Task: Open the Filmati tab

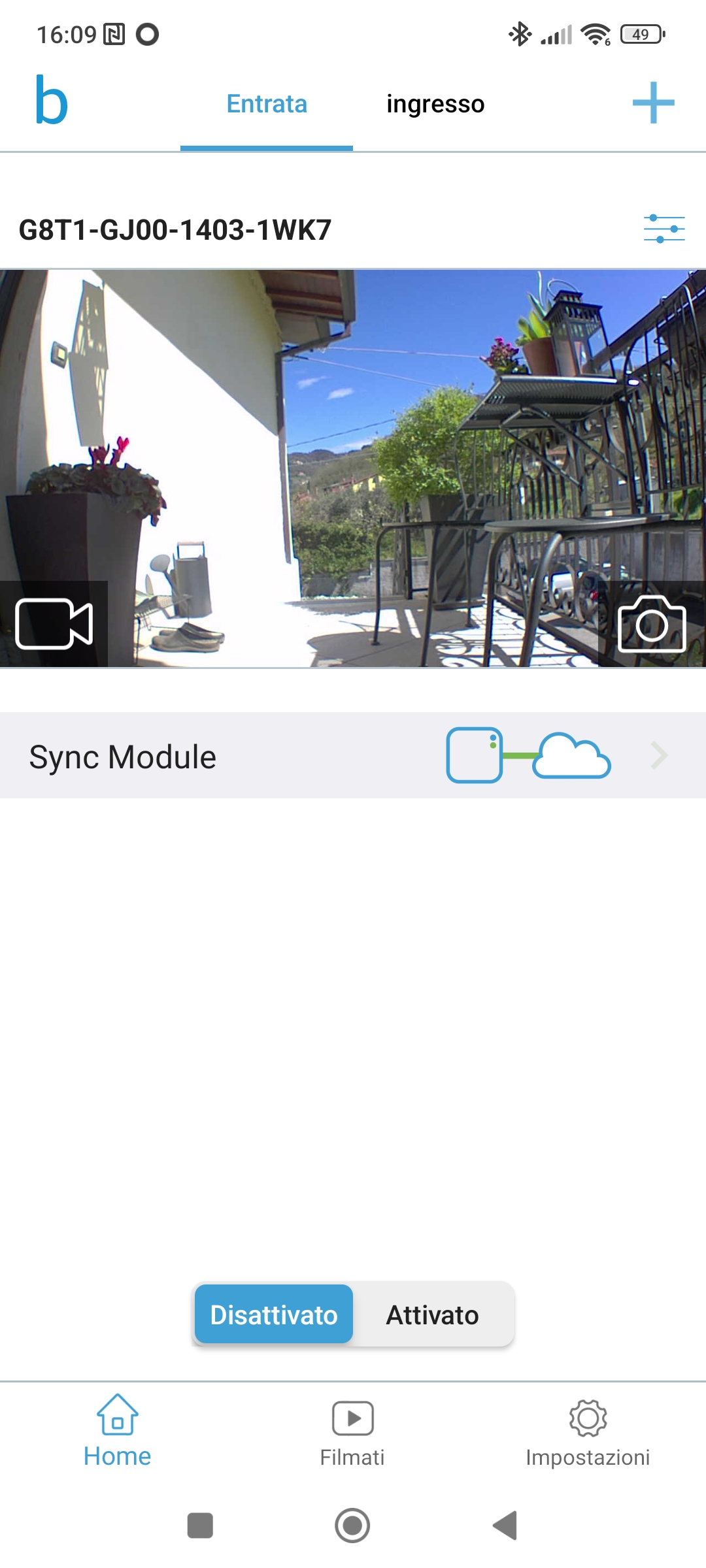Action: 352,1431
